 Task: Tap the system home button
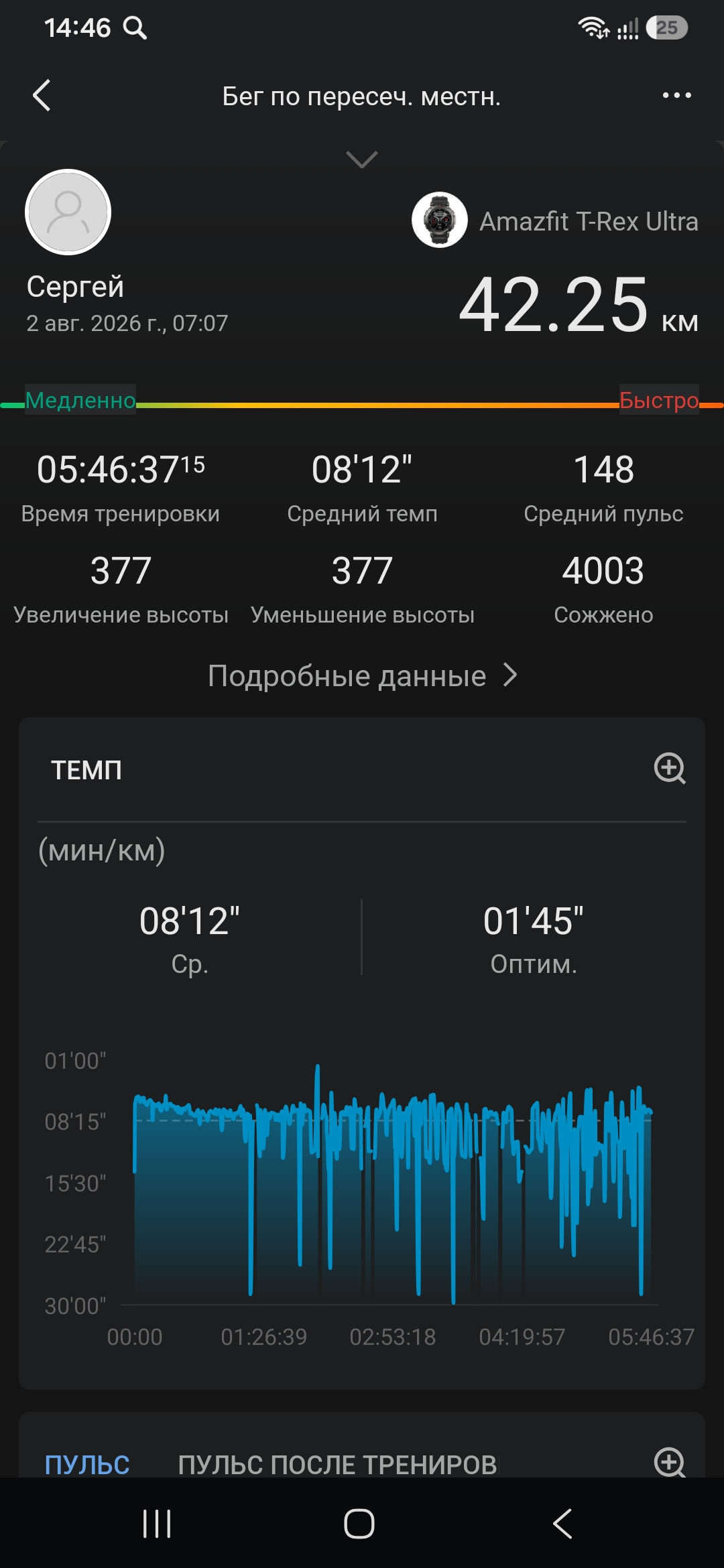(359, 1524)
